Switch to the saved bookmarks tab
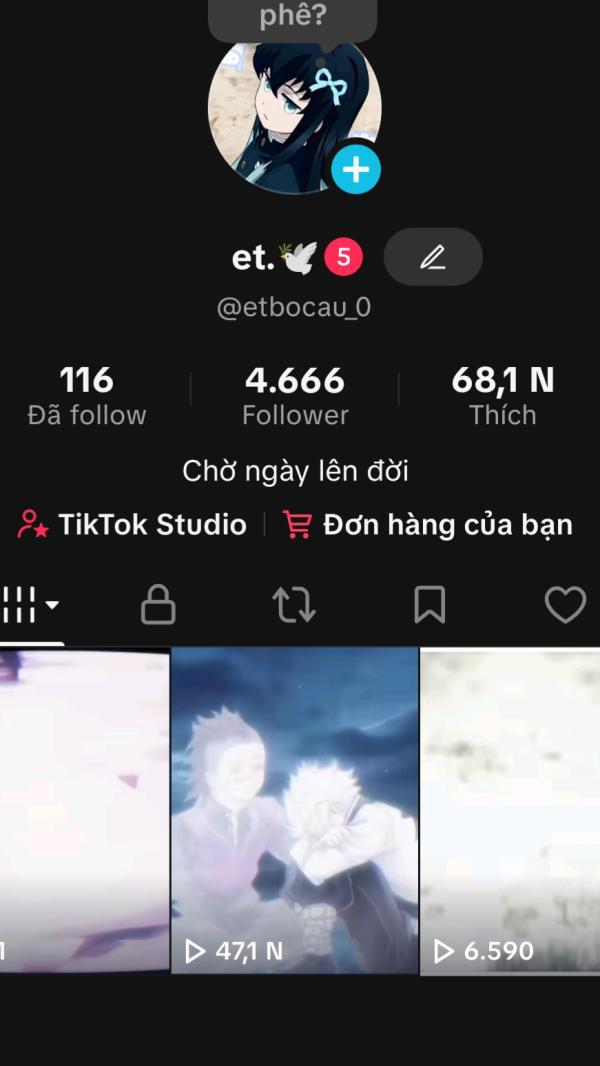This screenshot has height=1066, width=600. point(429,605)
